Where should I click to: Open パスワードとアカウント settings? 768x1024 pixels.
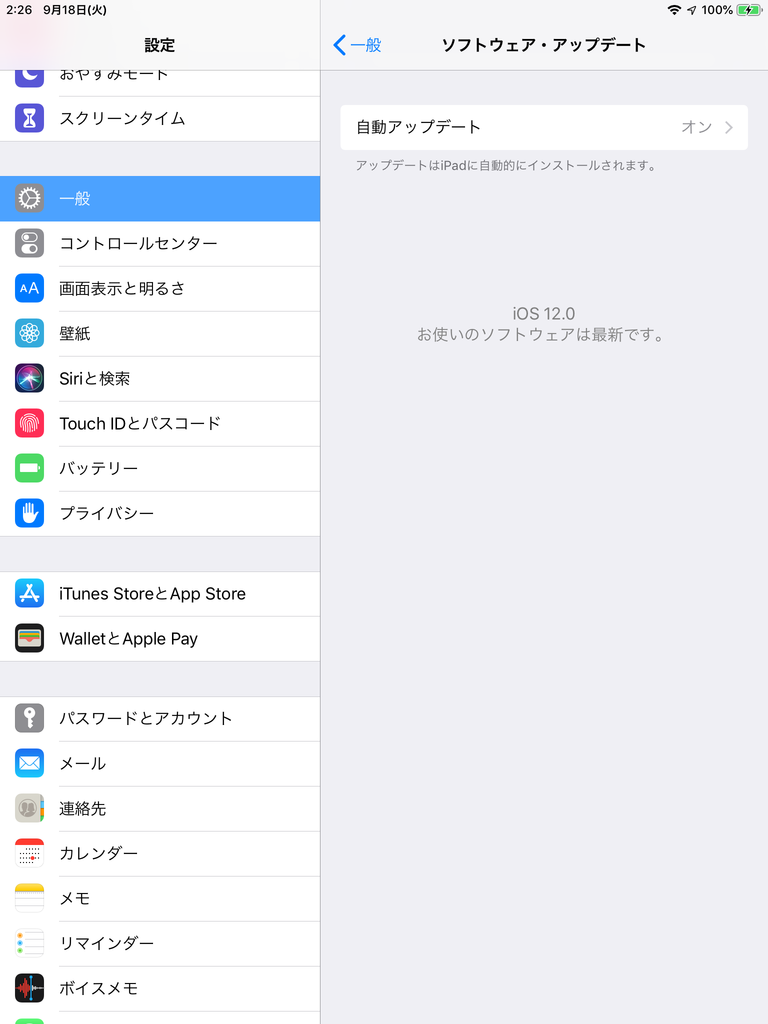coord(160,718)
